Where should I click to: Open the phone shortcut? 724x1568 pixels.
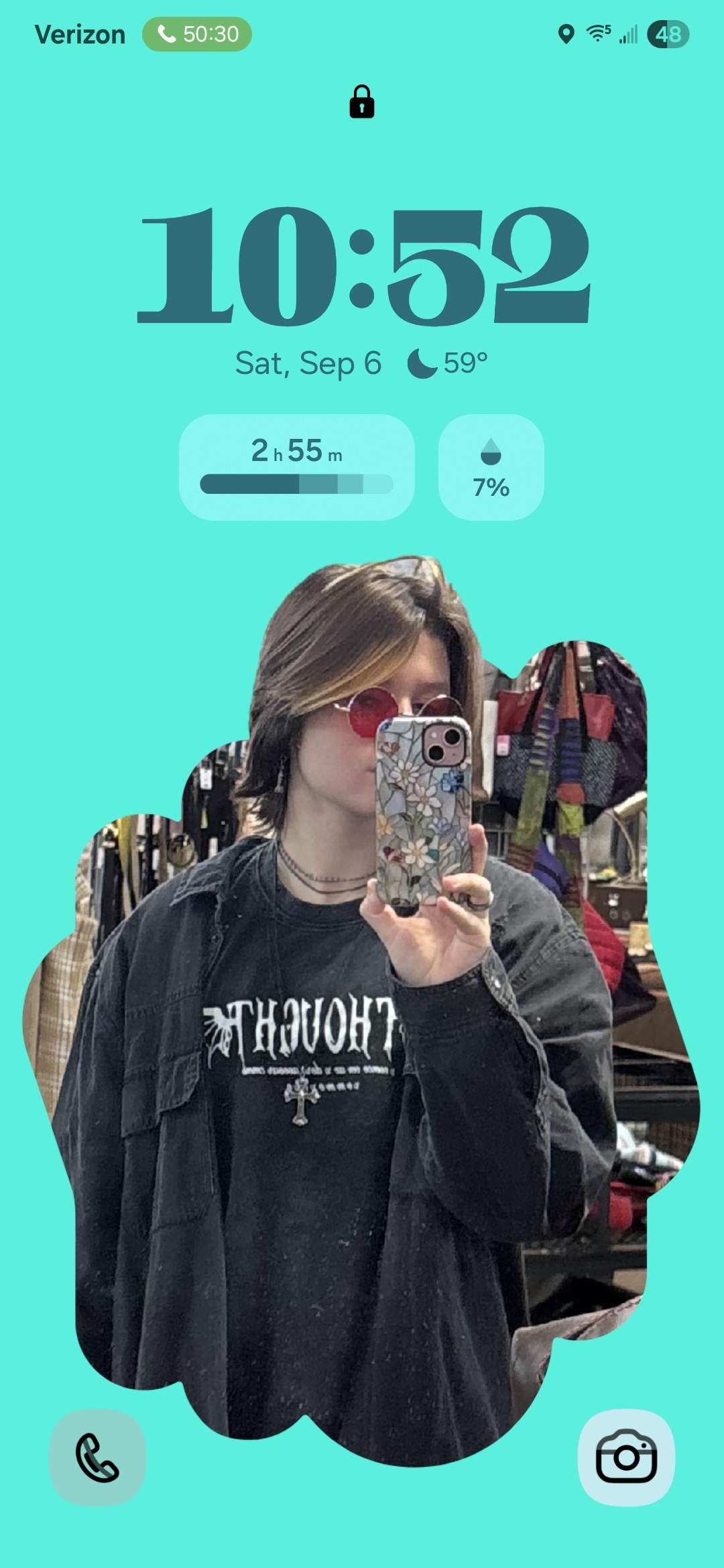[x=98, y=1457]
